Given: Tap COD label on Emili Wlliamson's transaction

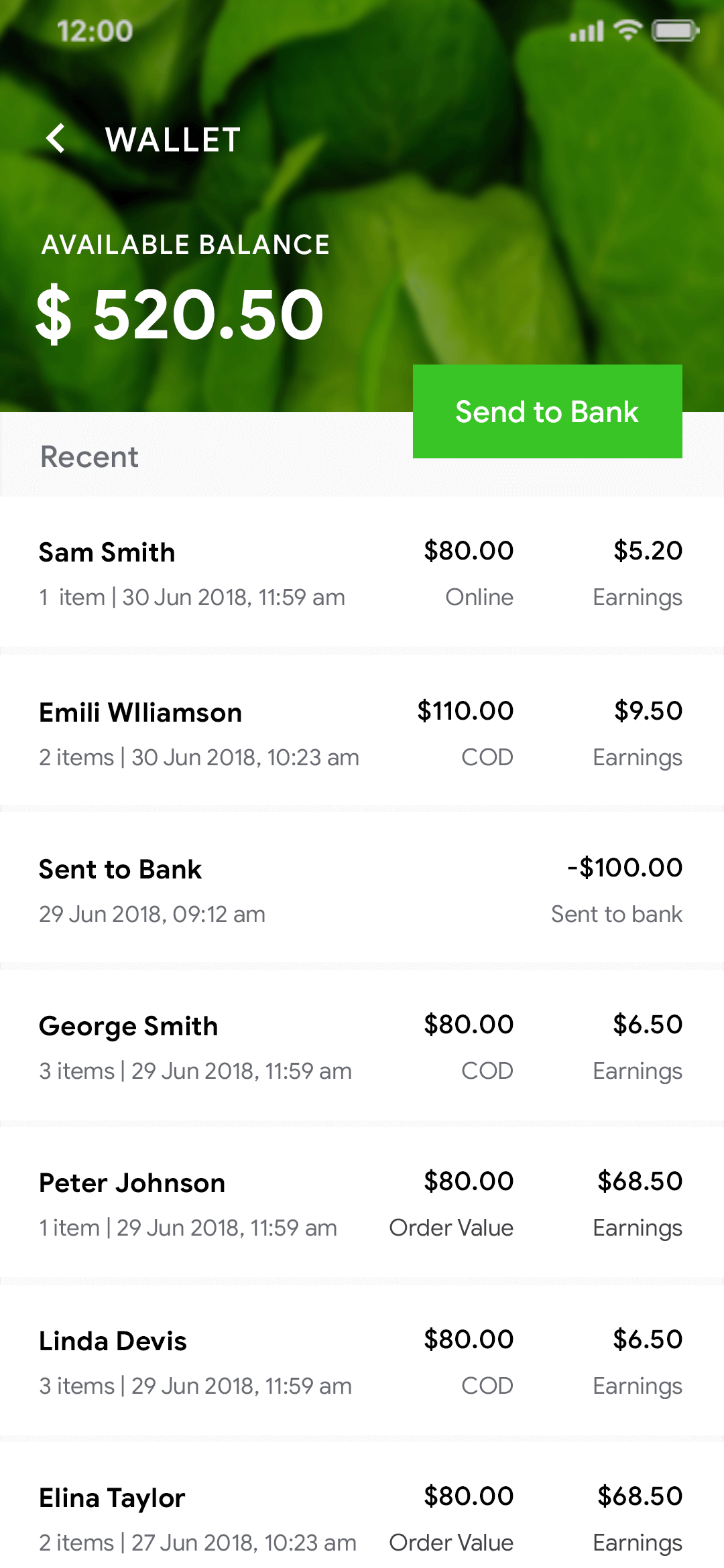Looking at the screenshot, I should coord(487,757).
